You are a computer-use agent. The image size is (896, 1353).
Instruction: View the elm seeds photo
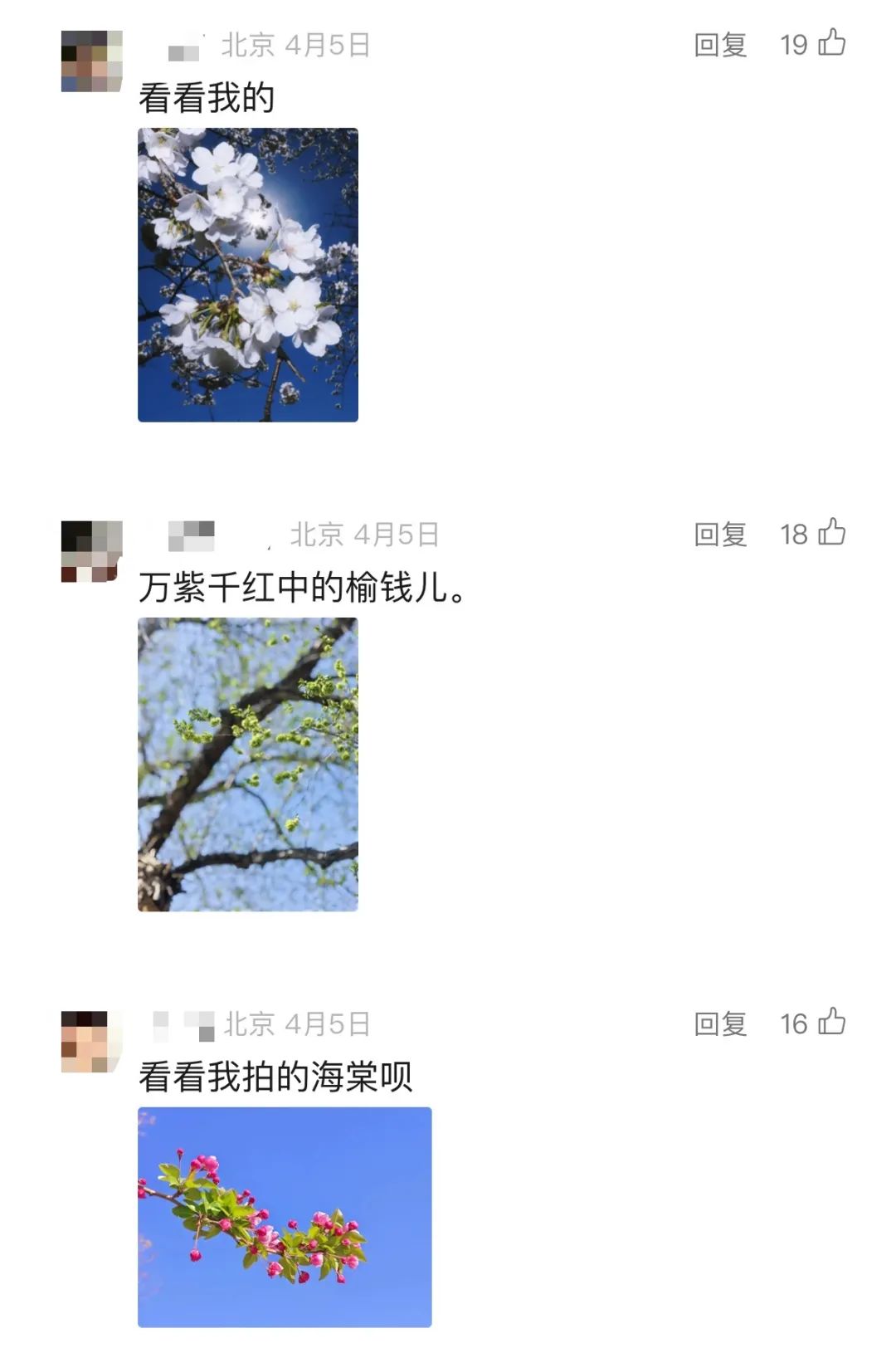tap(248, 764)
